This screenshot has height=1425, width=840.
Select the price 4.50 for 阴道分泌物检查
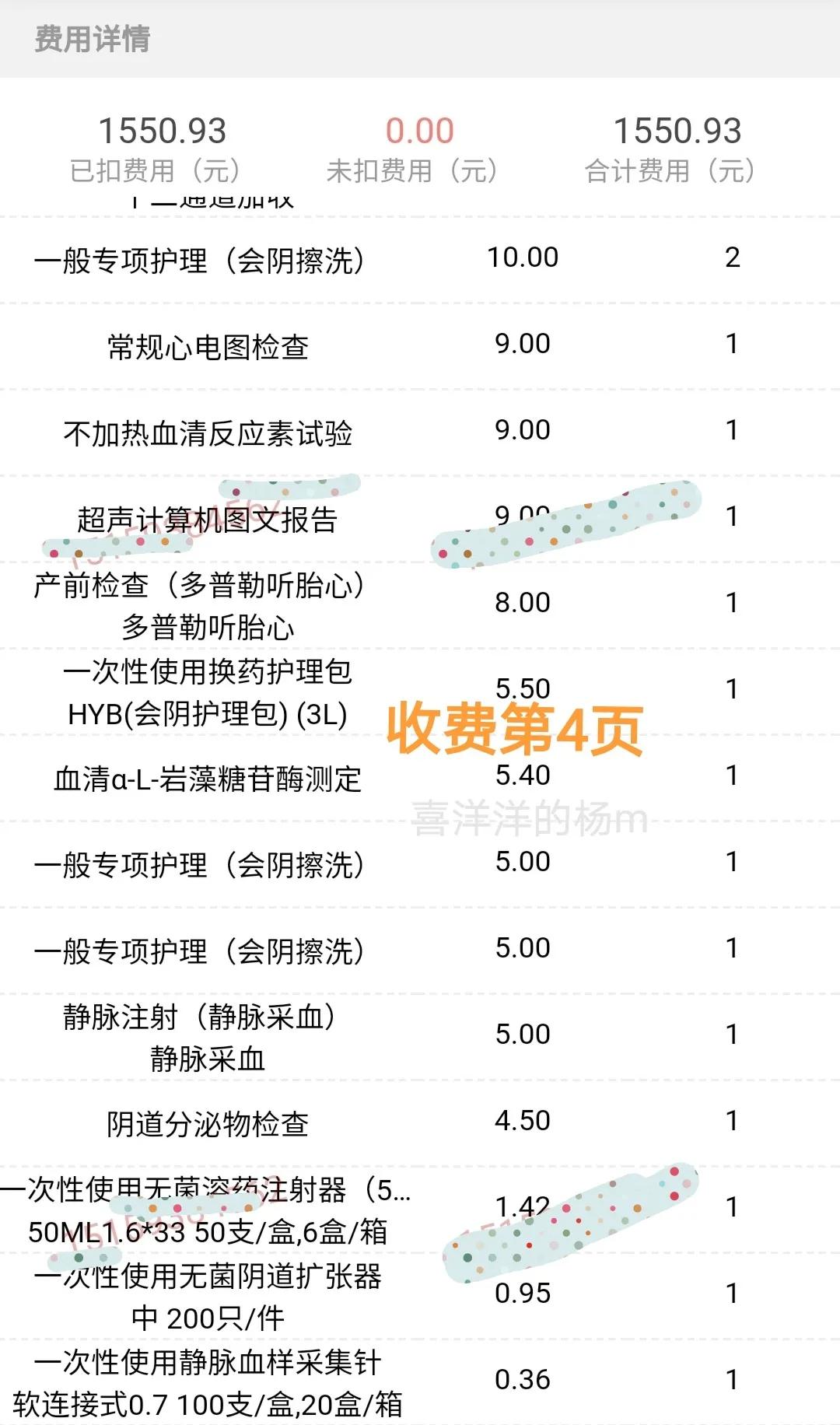point(522,1120)
